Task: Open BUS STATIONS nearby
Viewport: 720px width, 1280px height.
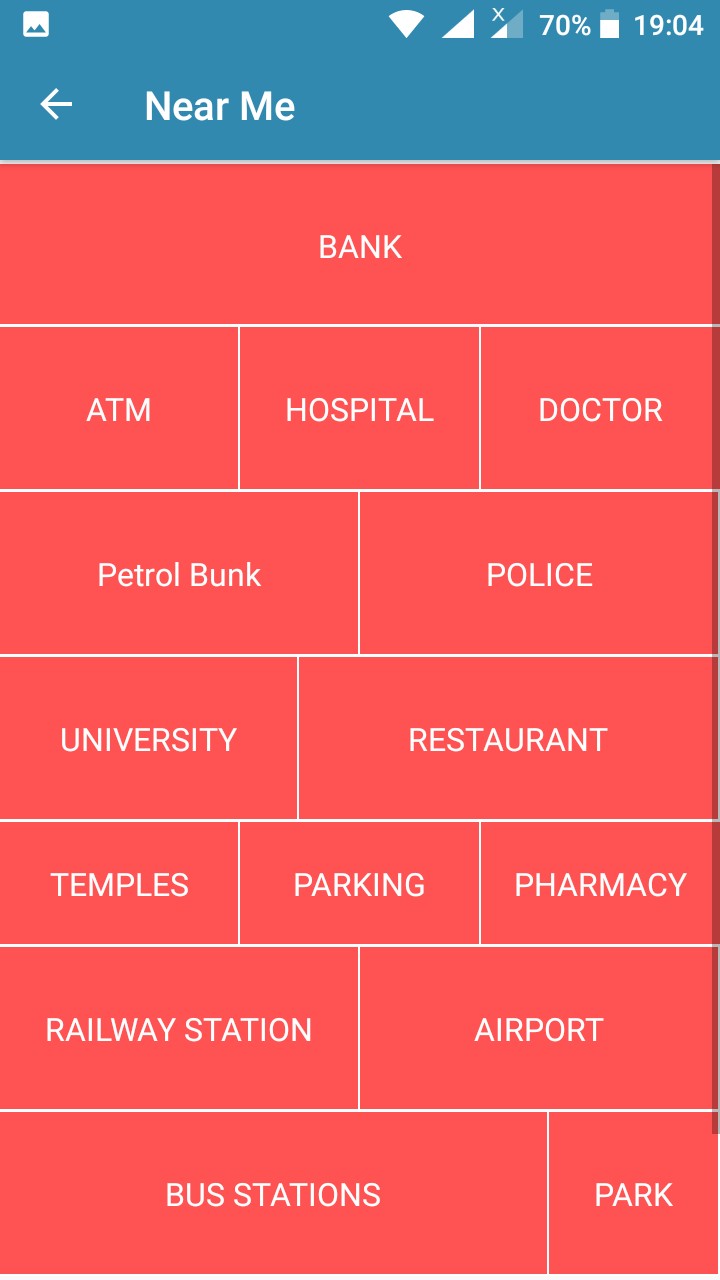Action: coord(273,1194)
